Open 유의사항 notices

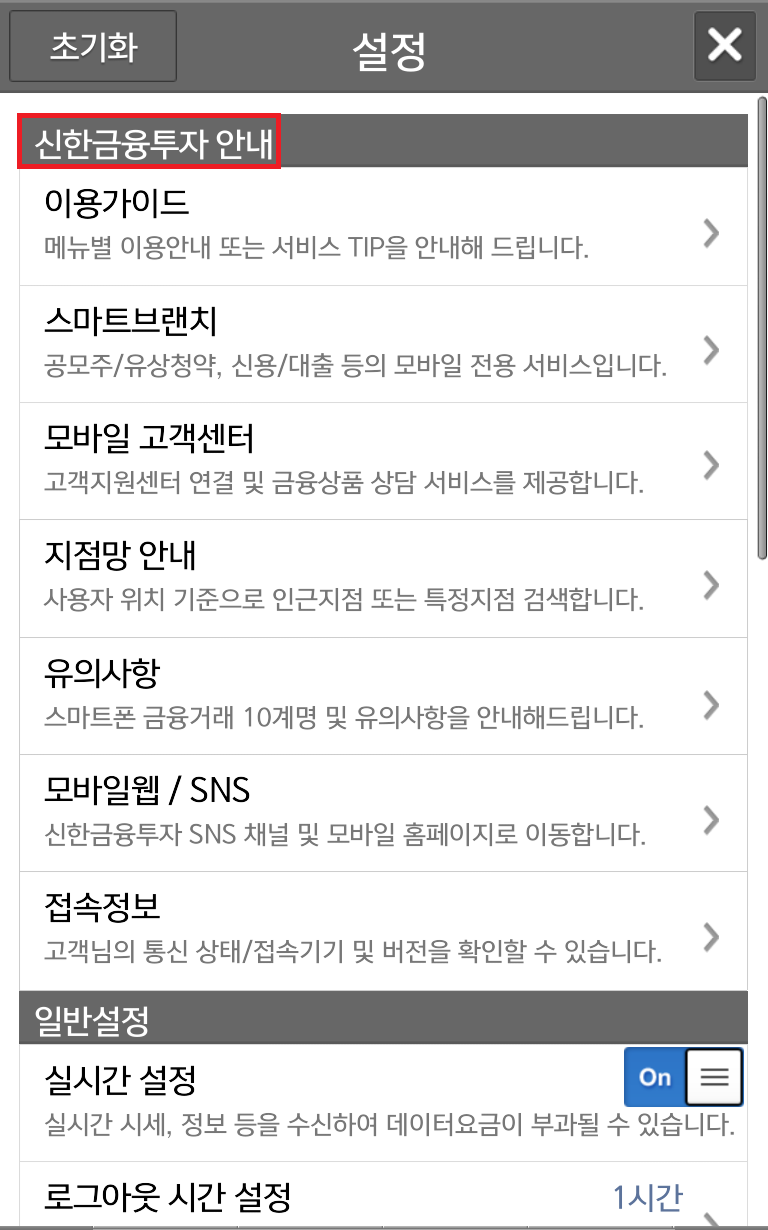tap(384, 696)
